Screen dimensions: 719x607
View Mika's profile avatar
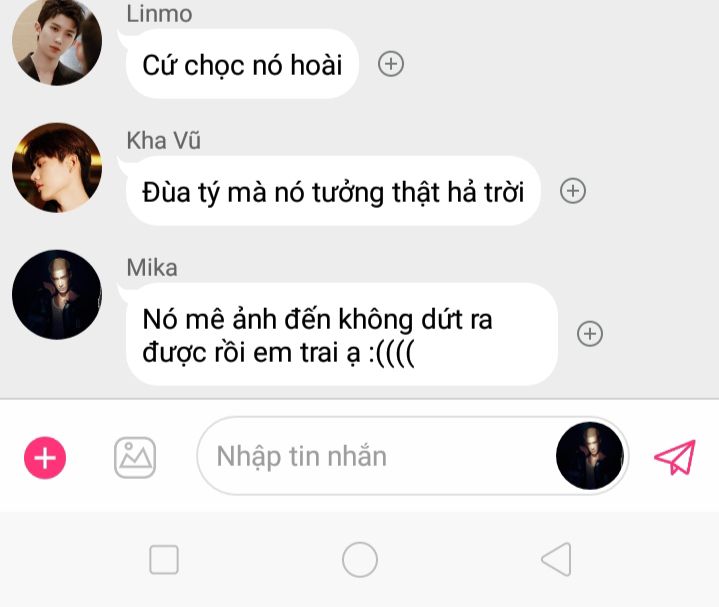[x=56, y=294]
